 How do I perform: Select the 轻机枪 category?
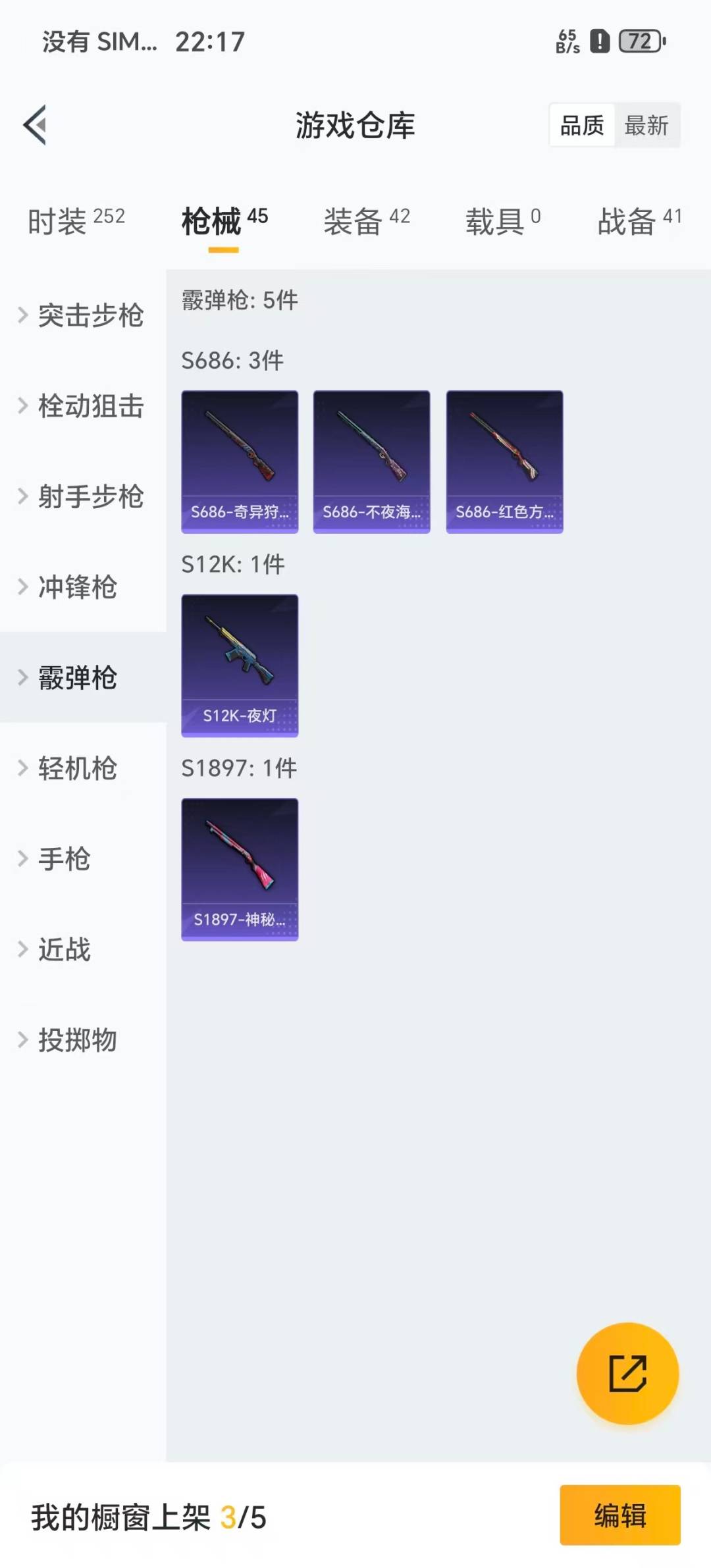click(76, 768)
